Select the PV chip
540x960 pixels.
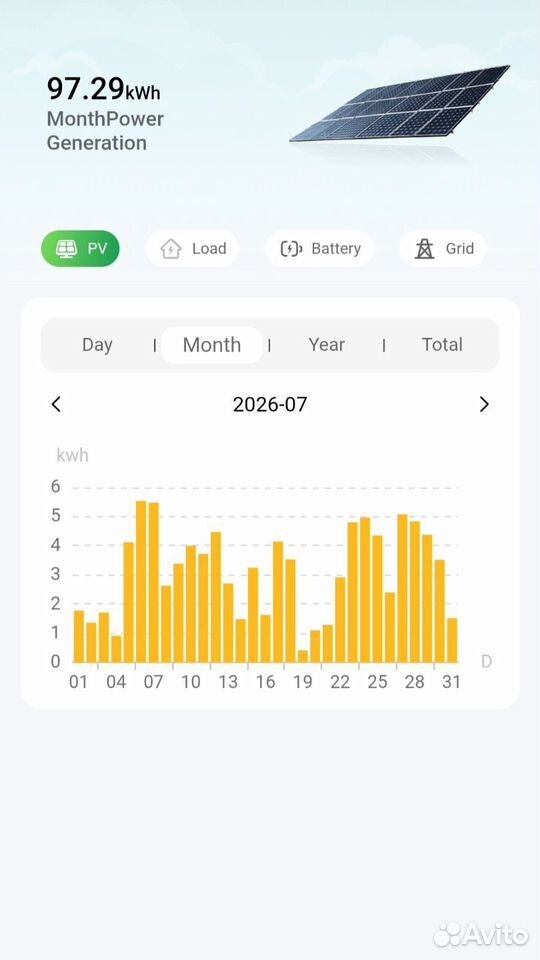[x=80, y=249]
